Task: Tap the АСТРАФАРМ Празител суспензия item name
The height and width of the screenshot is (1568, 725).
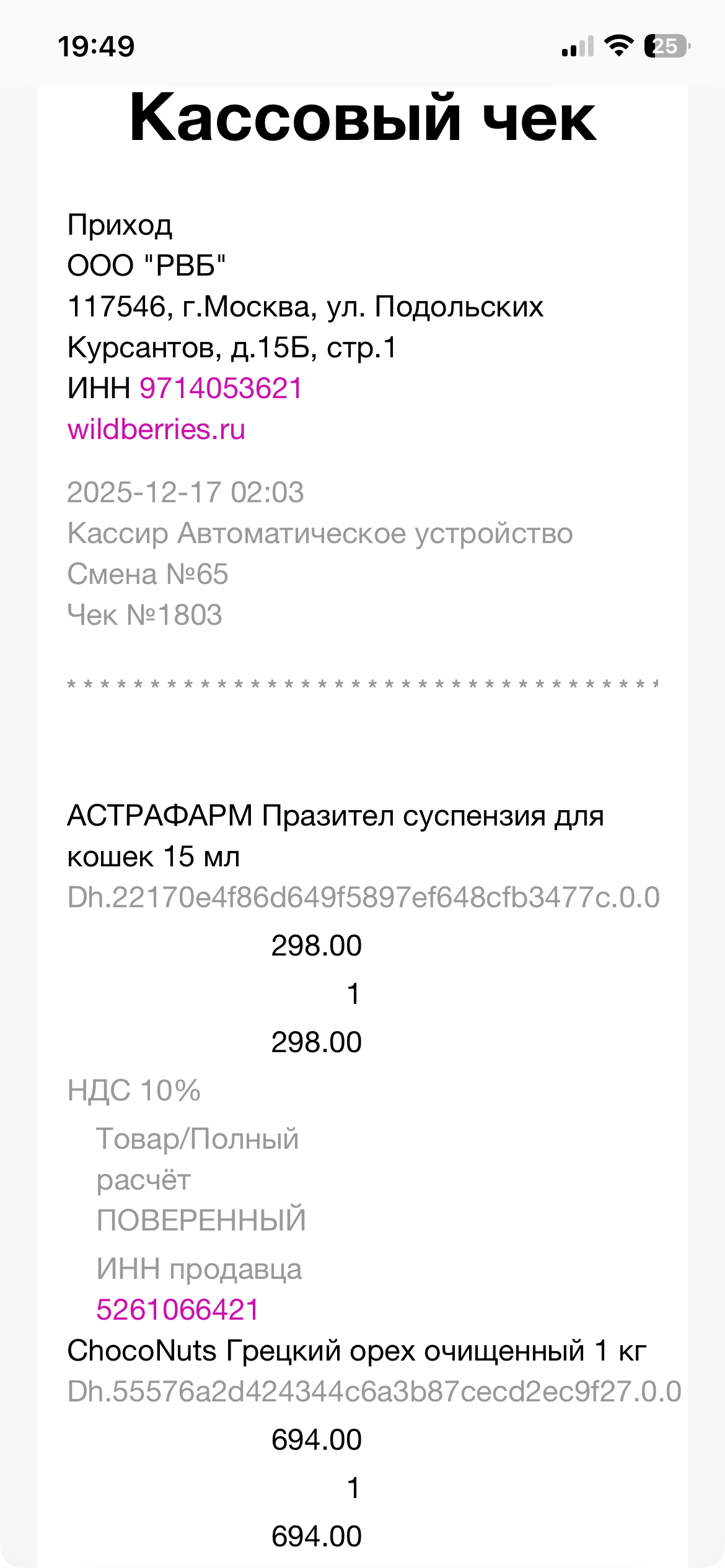Action: tap(338, 817)
